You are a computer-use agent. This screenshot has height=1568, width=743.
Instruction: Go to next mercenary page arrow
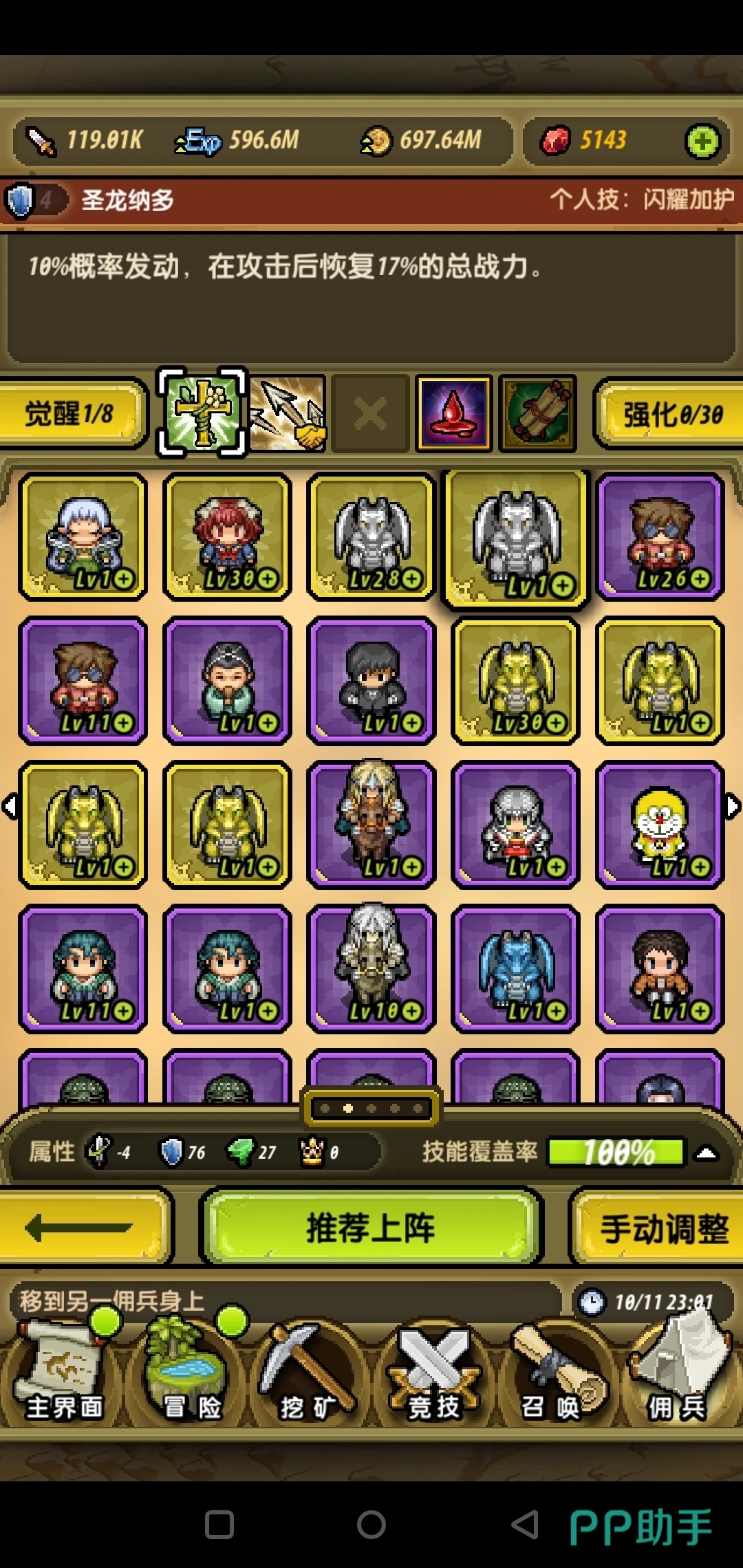(x=733, y=806)
